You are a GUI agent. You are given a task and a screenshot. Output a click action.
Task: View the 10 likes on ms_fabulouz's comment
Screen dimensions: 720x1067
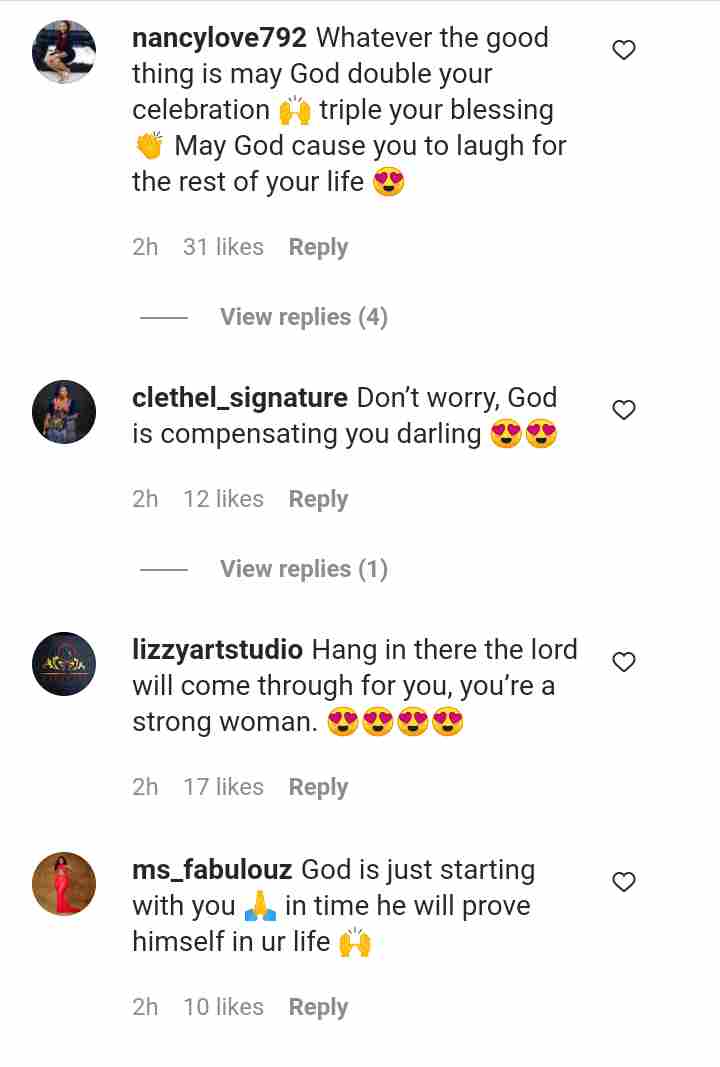click(x=223, y=1007)
